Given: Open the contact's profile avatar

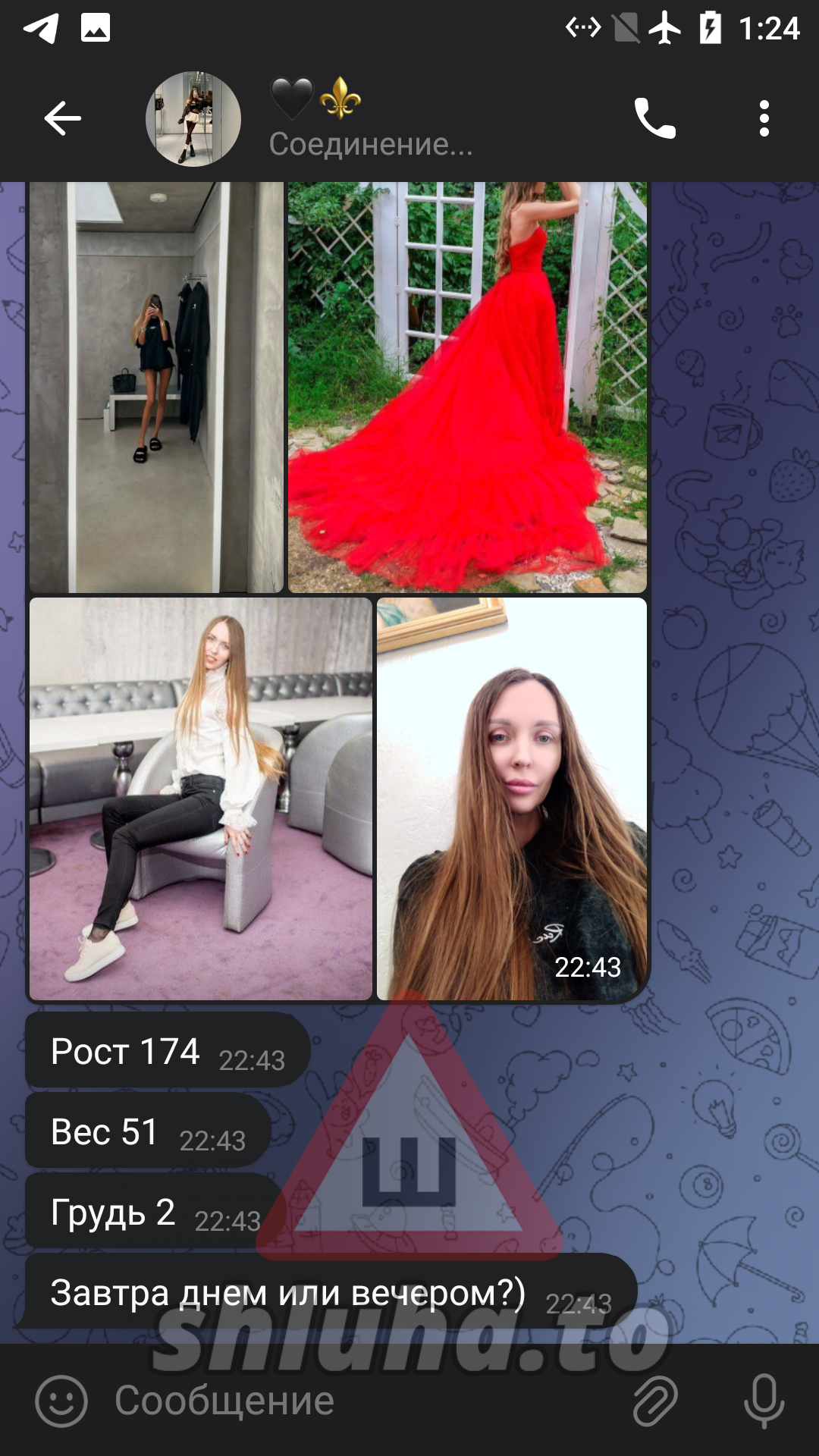Looking at the screenshot, I should point(193,119).
